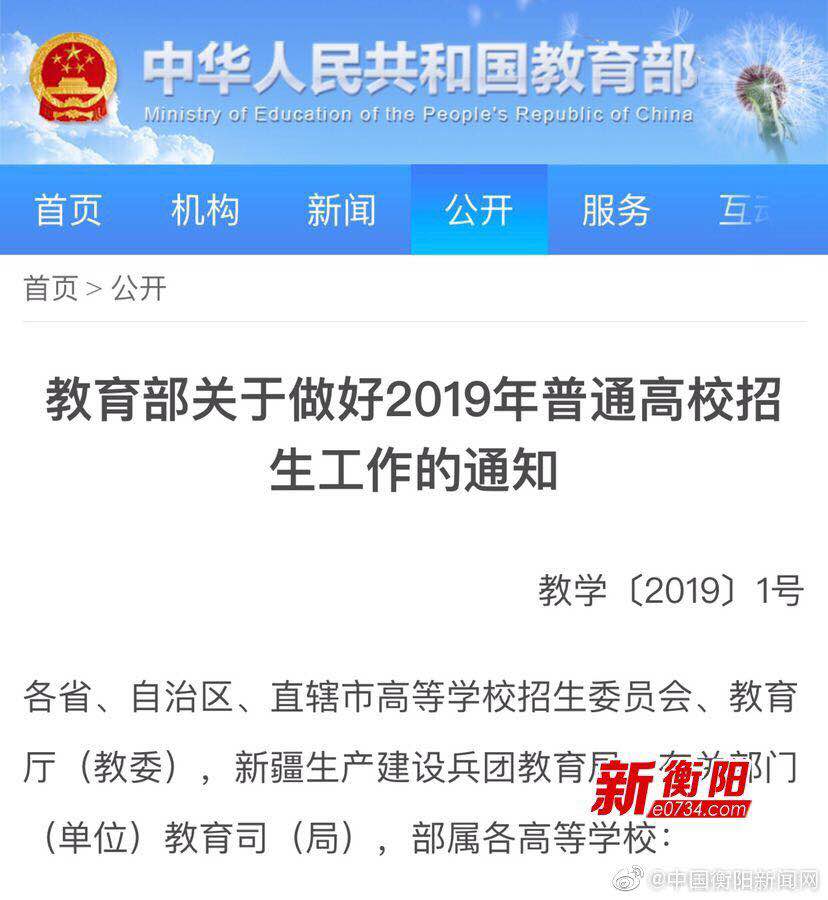This screenshot has width=828, height=900.
Task: Open the 公开 breadcrumb link
Action: coord(139,289)
